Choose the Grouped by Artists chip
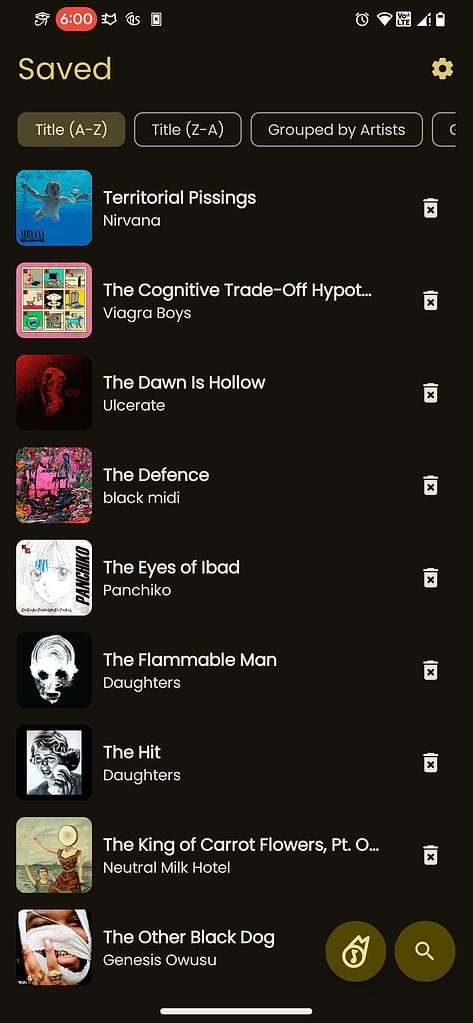This screenshot has height=1023, width=473. pyautogui.click(x=337, y=129)
